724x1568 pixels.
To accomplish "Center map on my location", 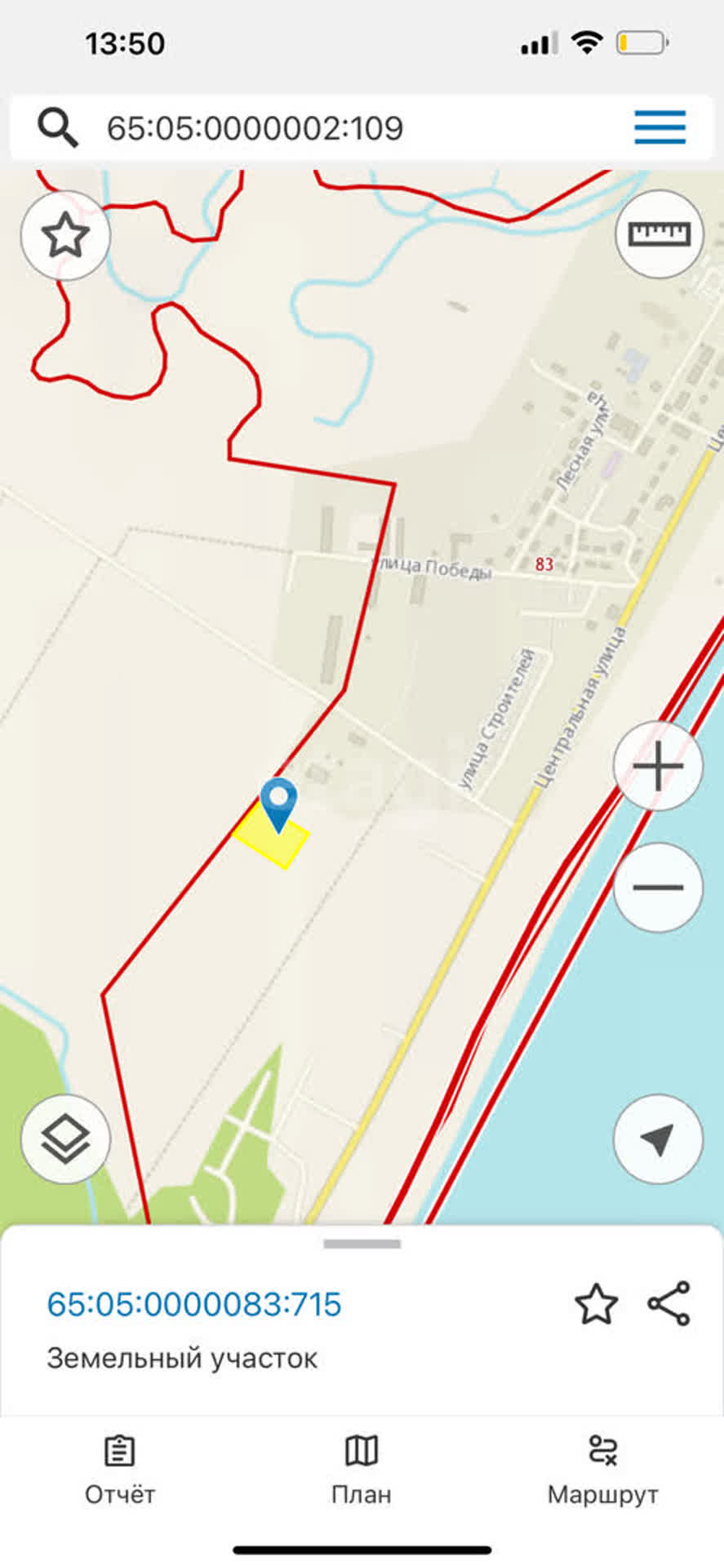I will click(x=658, y=1139).
